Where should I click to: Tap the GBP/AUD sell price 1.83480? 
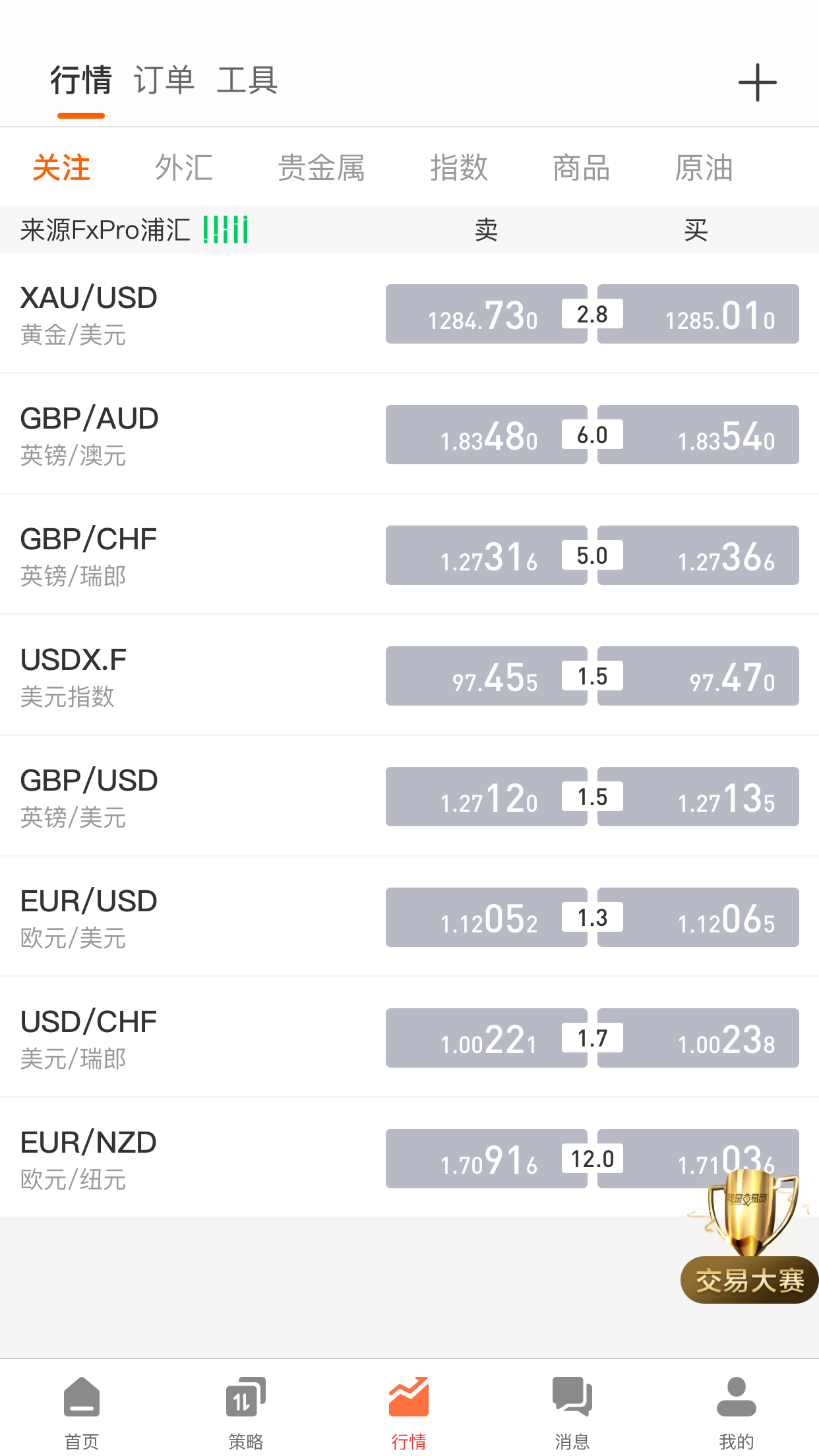[x=487, y=435]
